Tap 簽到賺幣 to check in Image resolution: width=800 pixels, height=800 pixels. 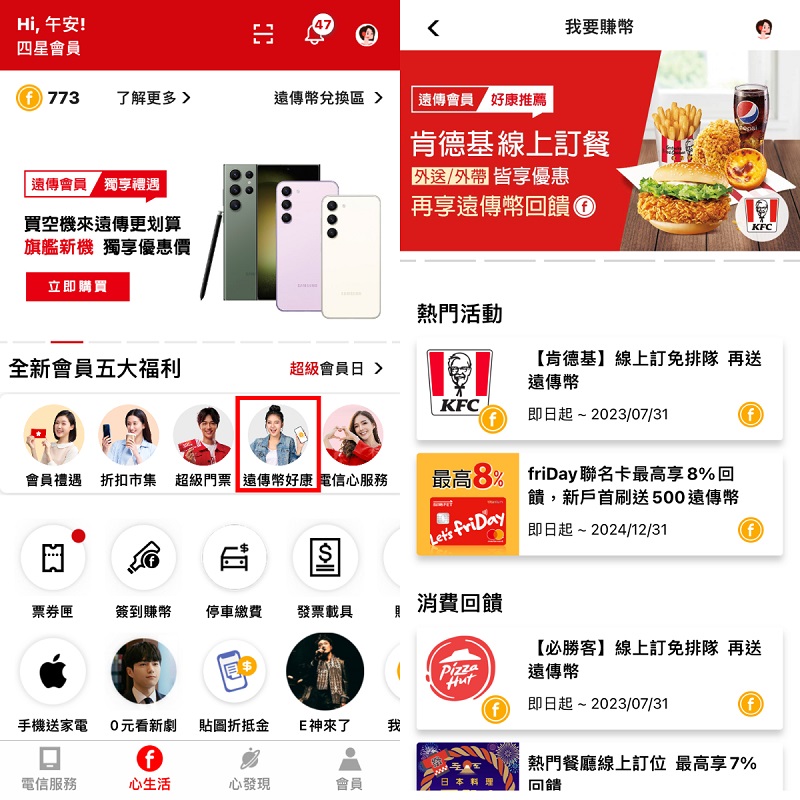coord(144,572)
